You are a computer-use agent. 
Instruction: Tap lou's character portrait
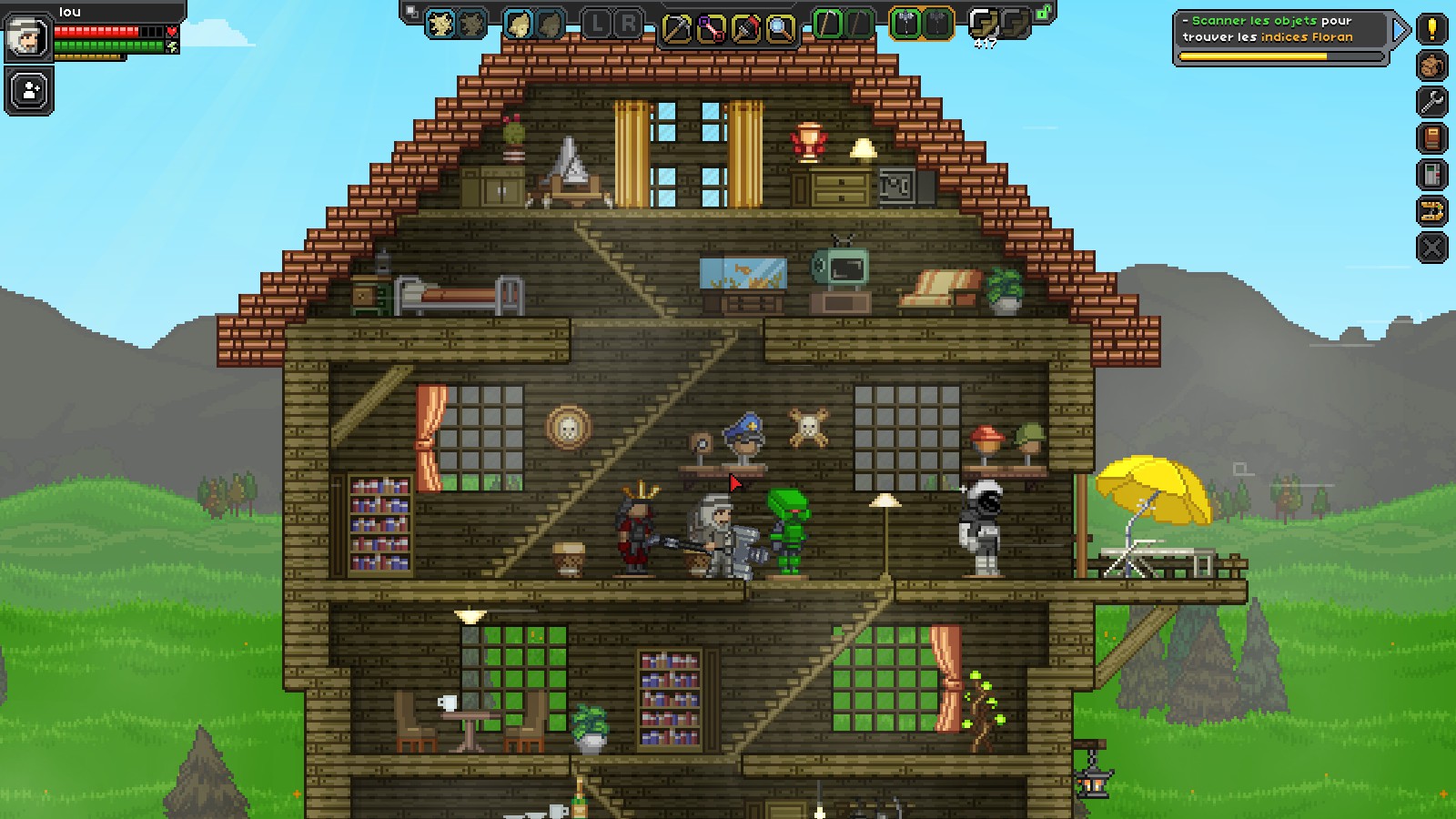tap(25, 38)
